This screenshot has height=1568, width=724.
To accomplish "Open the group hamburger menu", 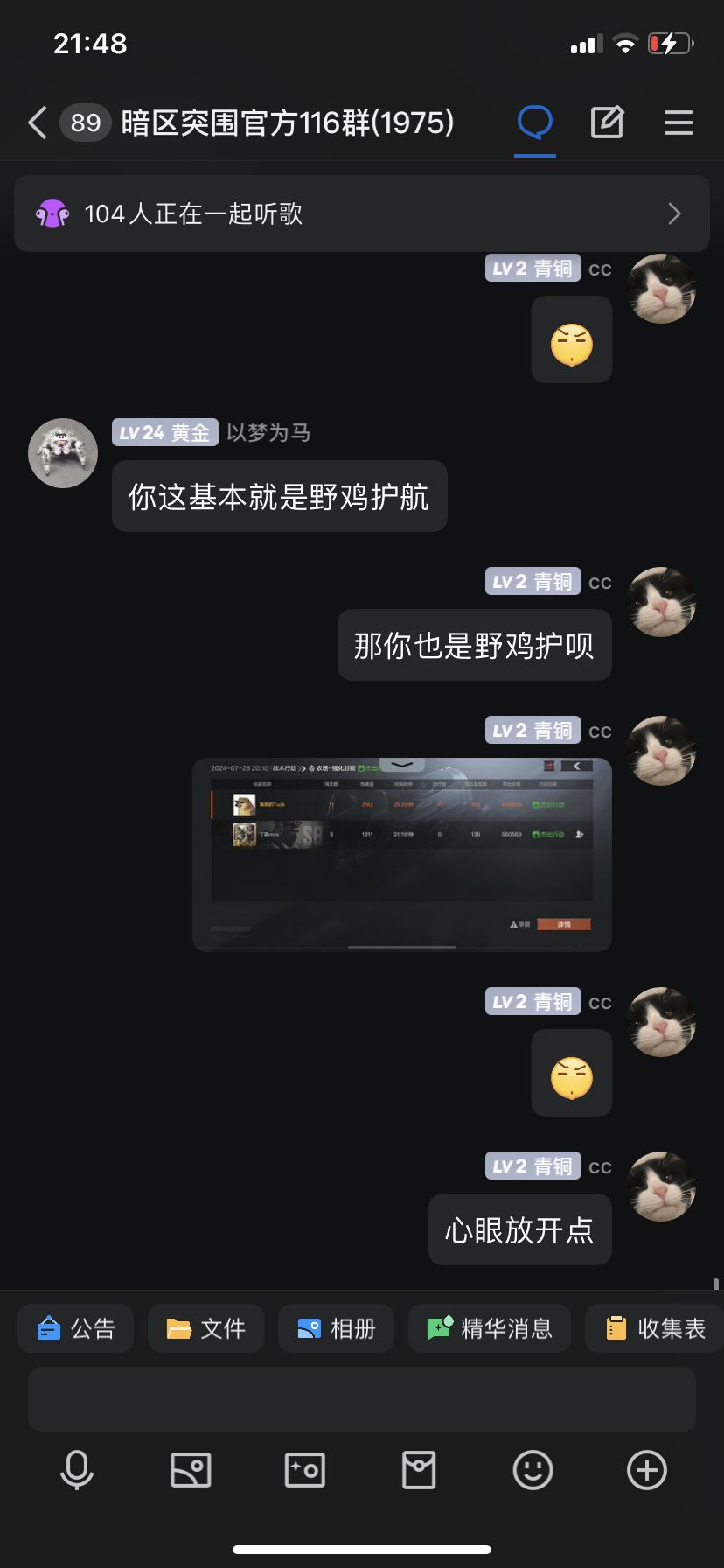I will point(679,122).
